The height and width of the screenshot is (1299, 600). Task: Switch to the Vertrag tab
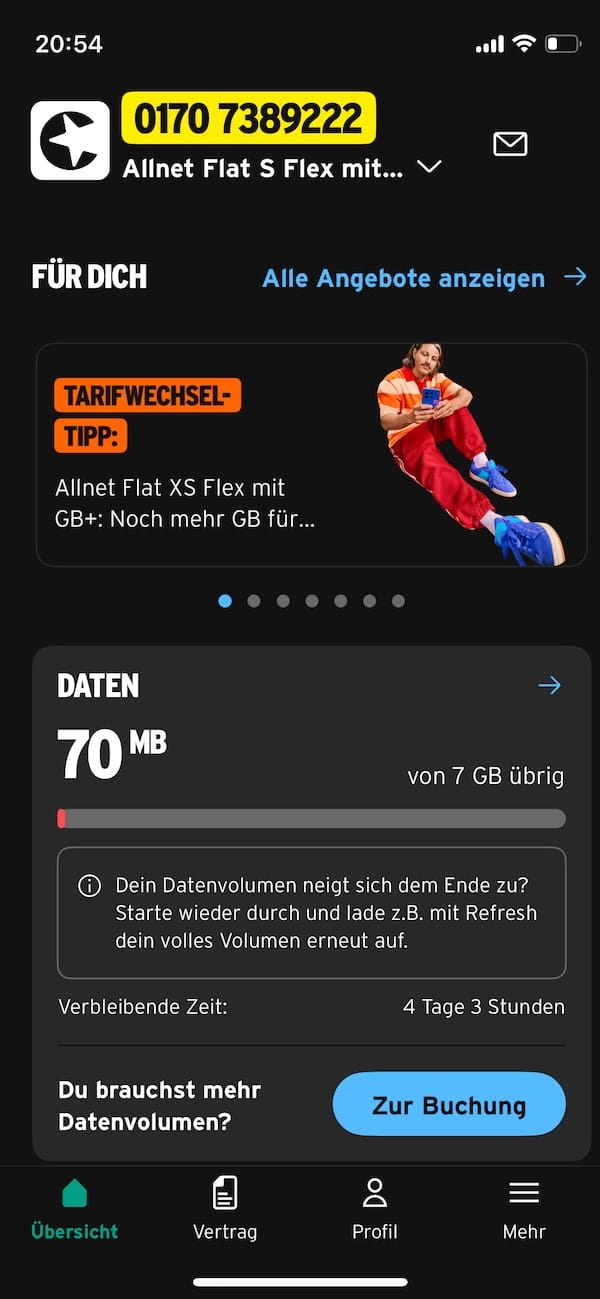[225, 1208]
